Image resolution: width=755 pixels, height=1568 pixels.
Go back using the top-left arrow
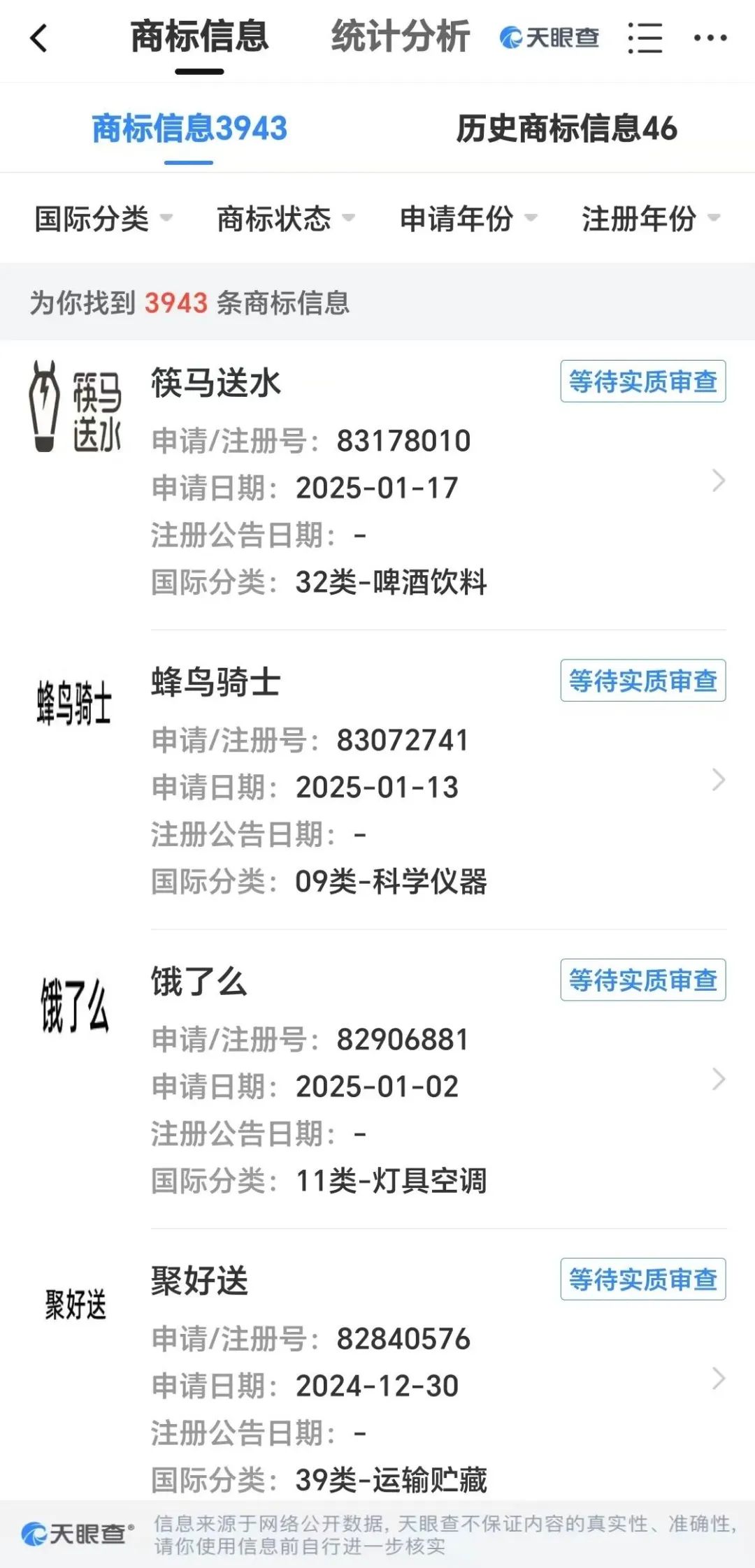pyautogui.click(x=39, y=38)
